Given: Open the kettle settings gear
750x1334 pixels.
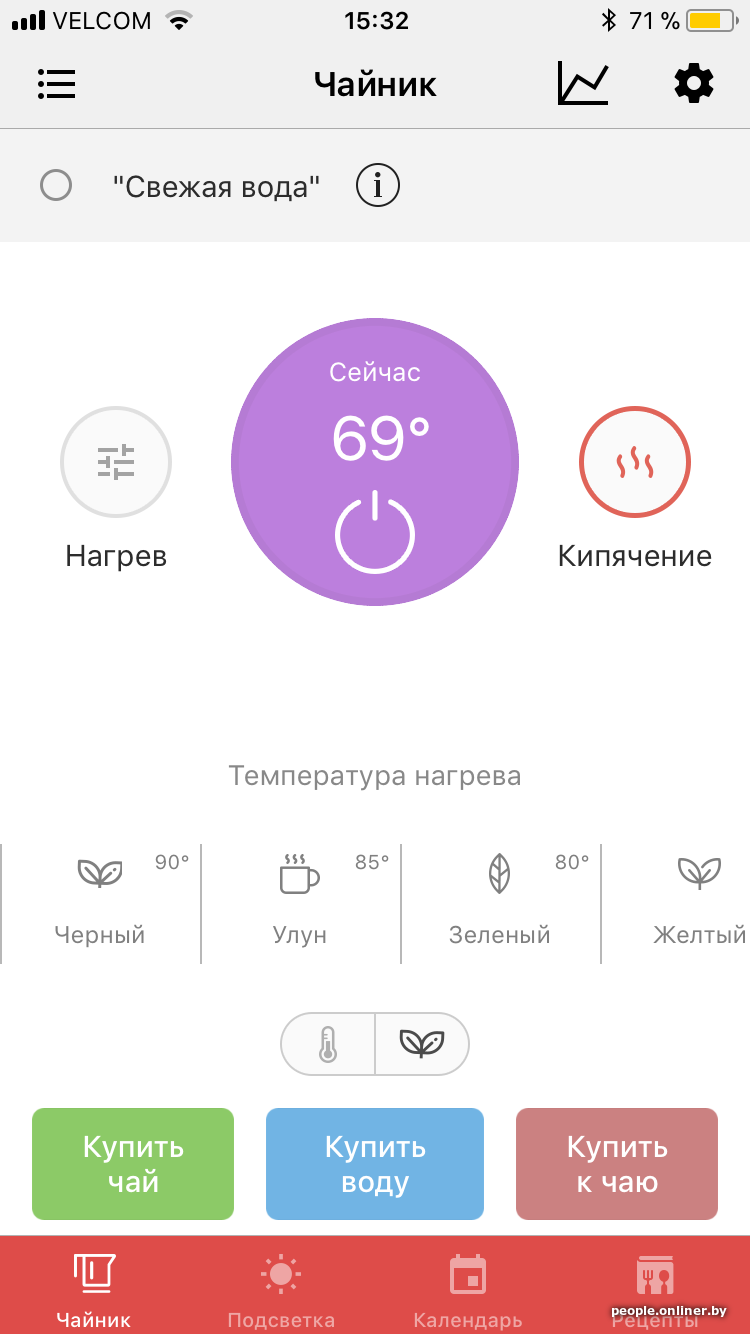Looking at the screenshot, I should tap(694, 84).
